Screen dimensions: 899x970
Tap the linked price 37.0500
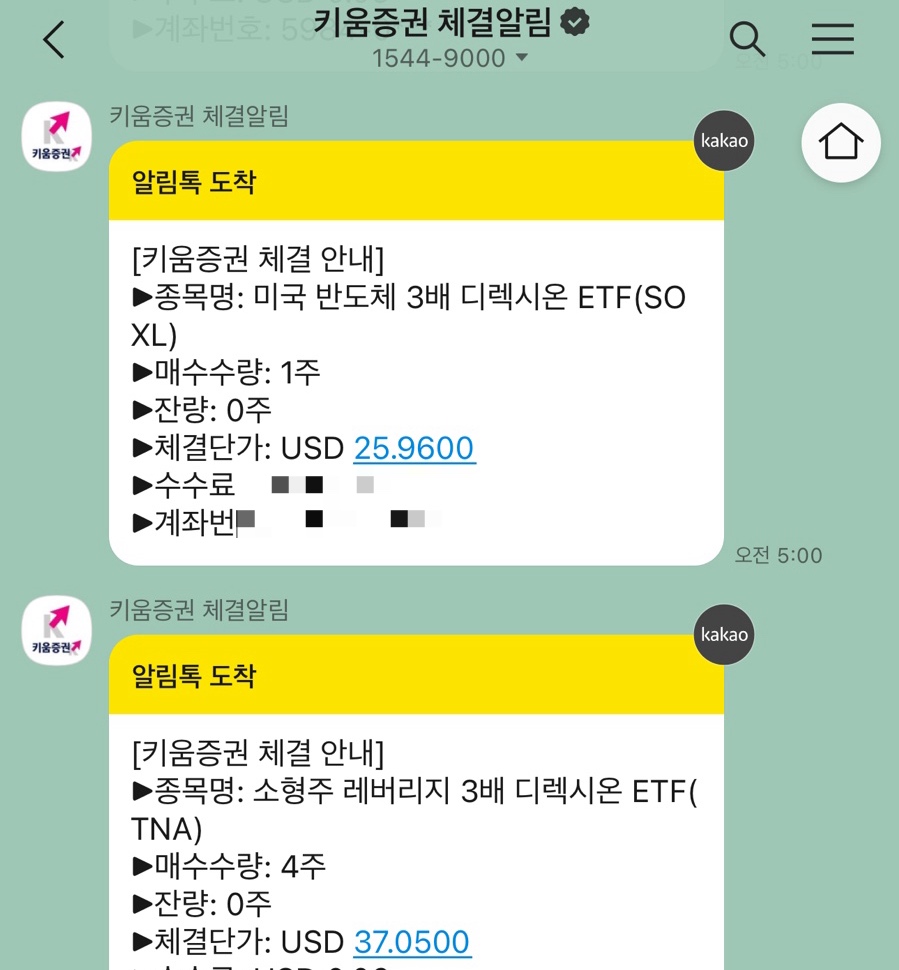point(412,942)
